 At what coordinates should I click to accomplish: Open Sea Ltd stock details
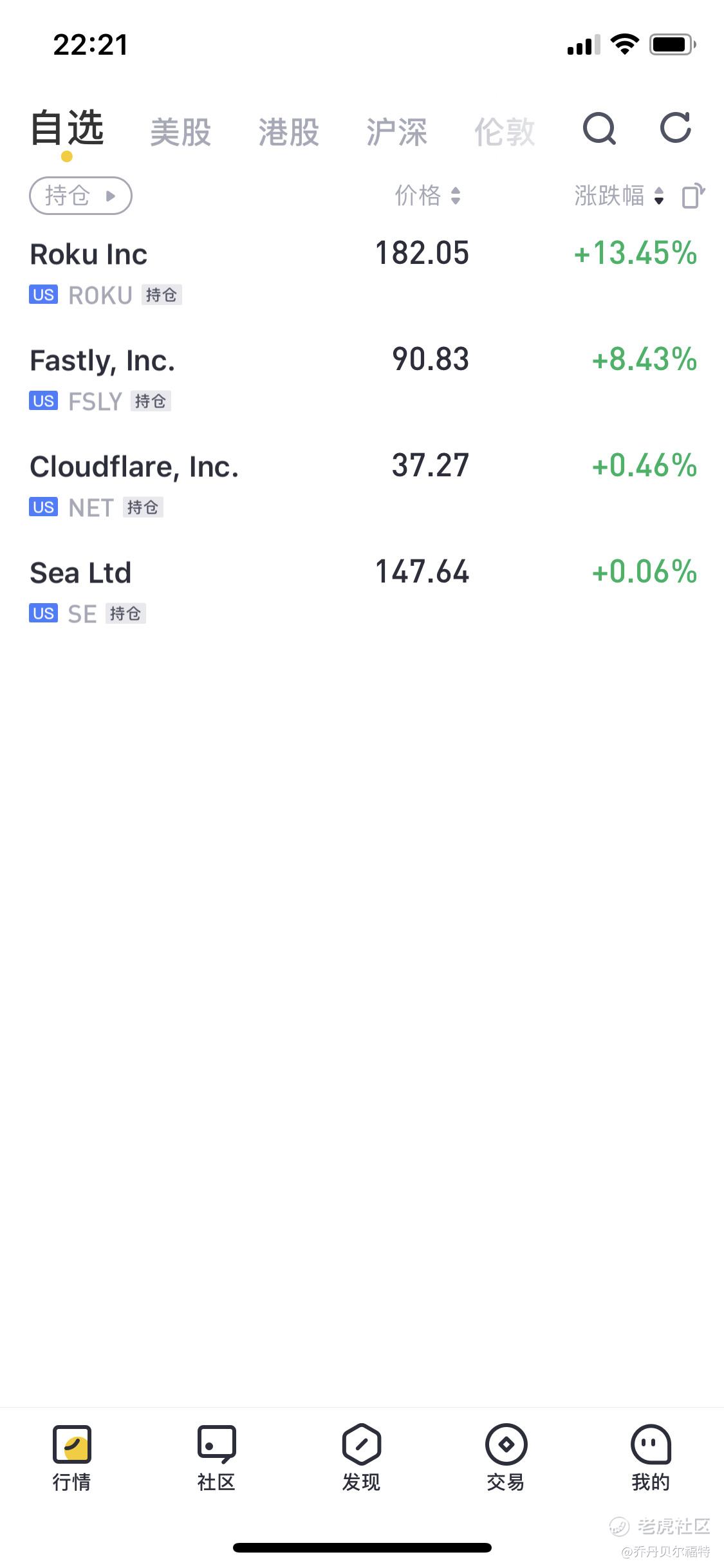362,591
